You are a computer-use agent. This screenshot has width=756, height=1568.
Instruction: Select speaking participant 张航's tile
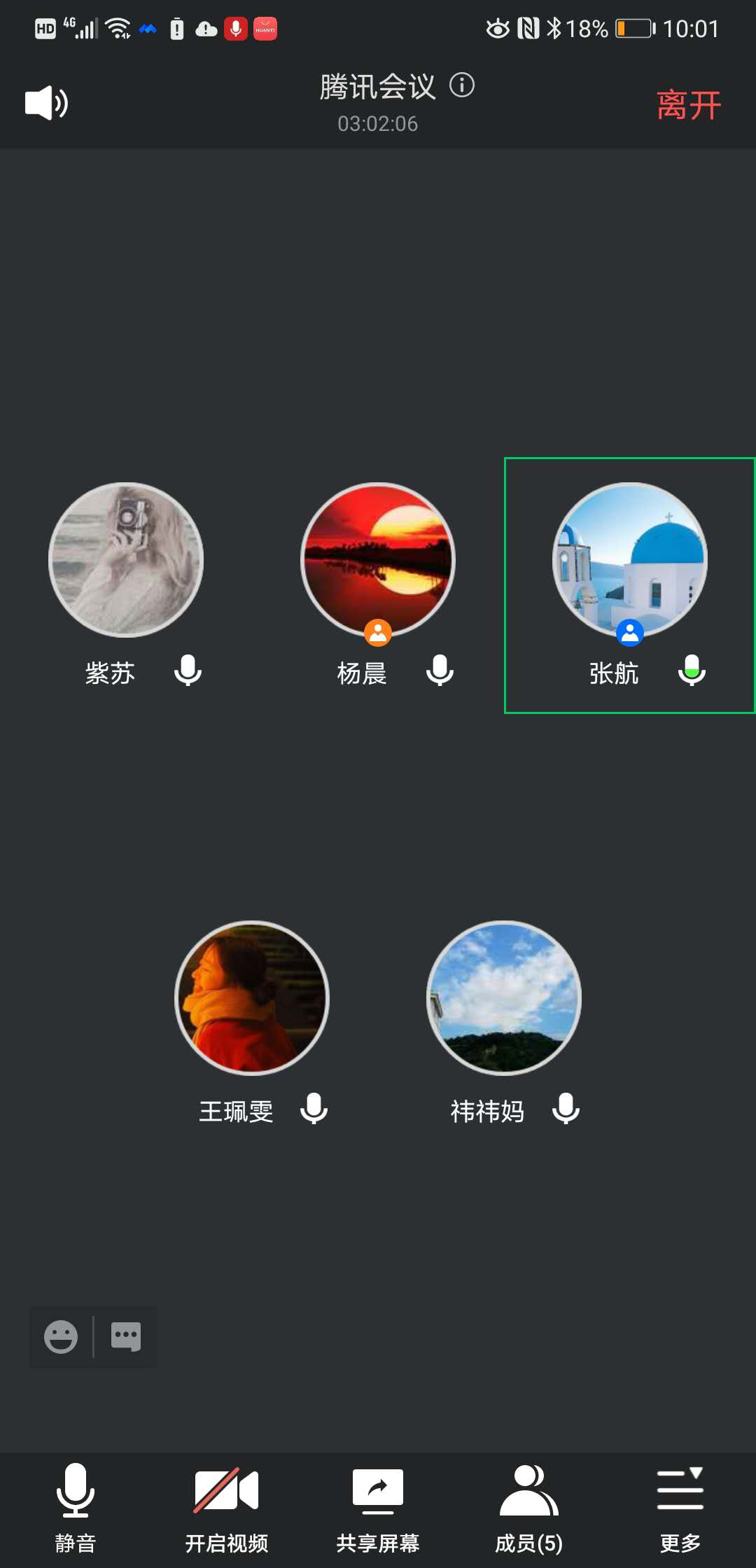coord(630,585)
